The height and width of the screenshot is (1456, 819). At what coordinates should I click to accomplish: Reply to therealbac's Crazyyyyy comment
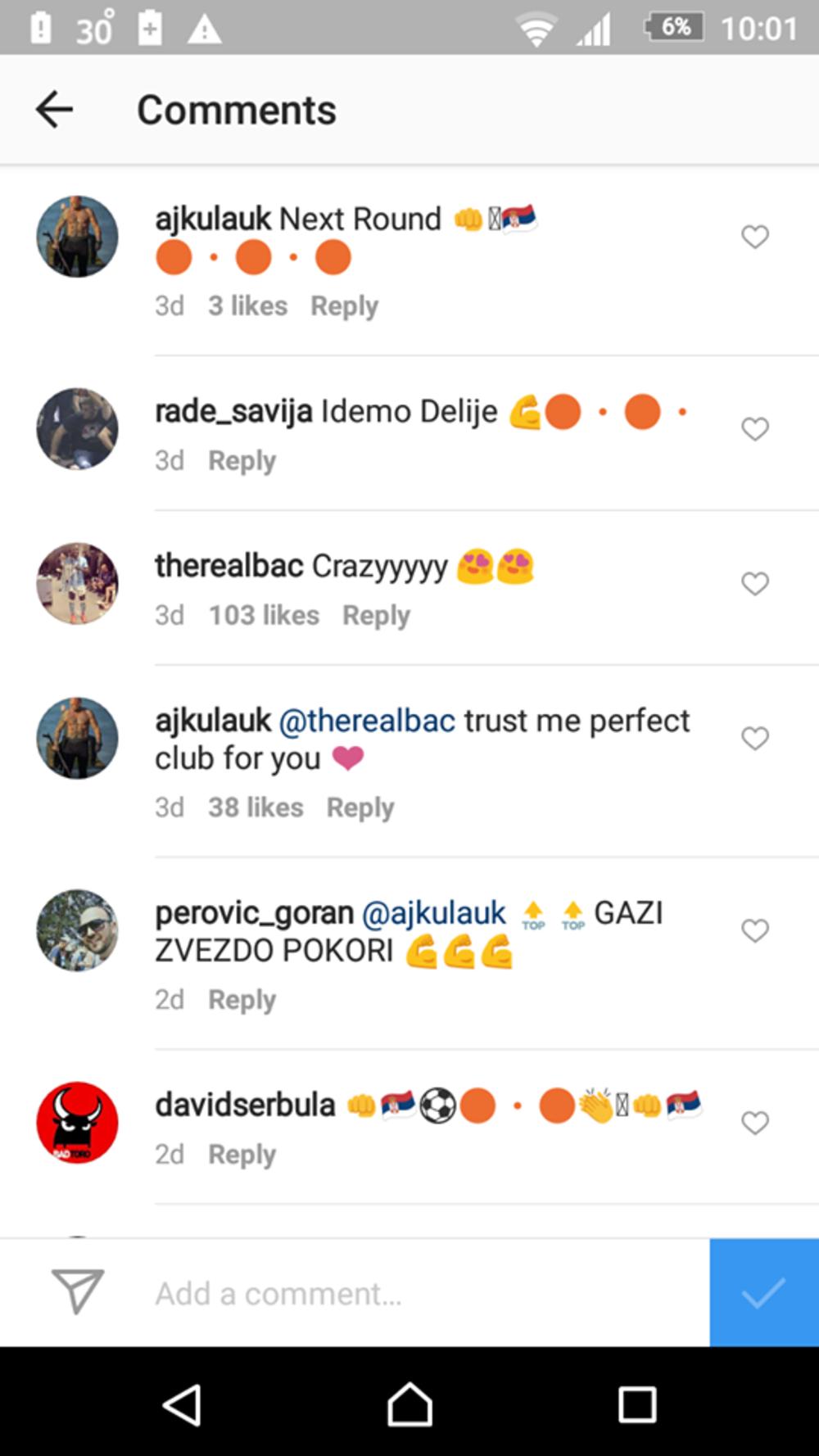click(376, 615)
